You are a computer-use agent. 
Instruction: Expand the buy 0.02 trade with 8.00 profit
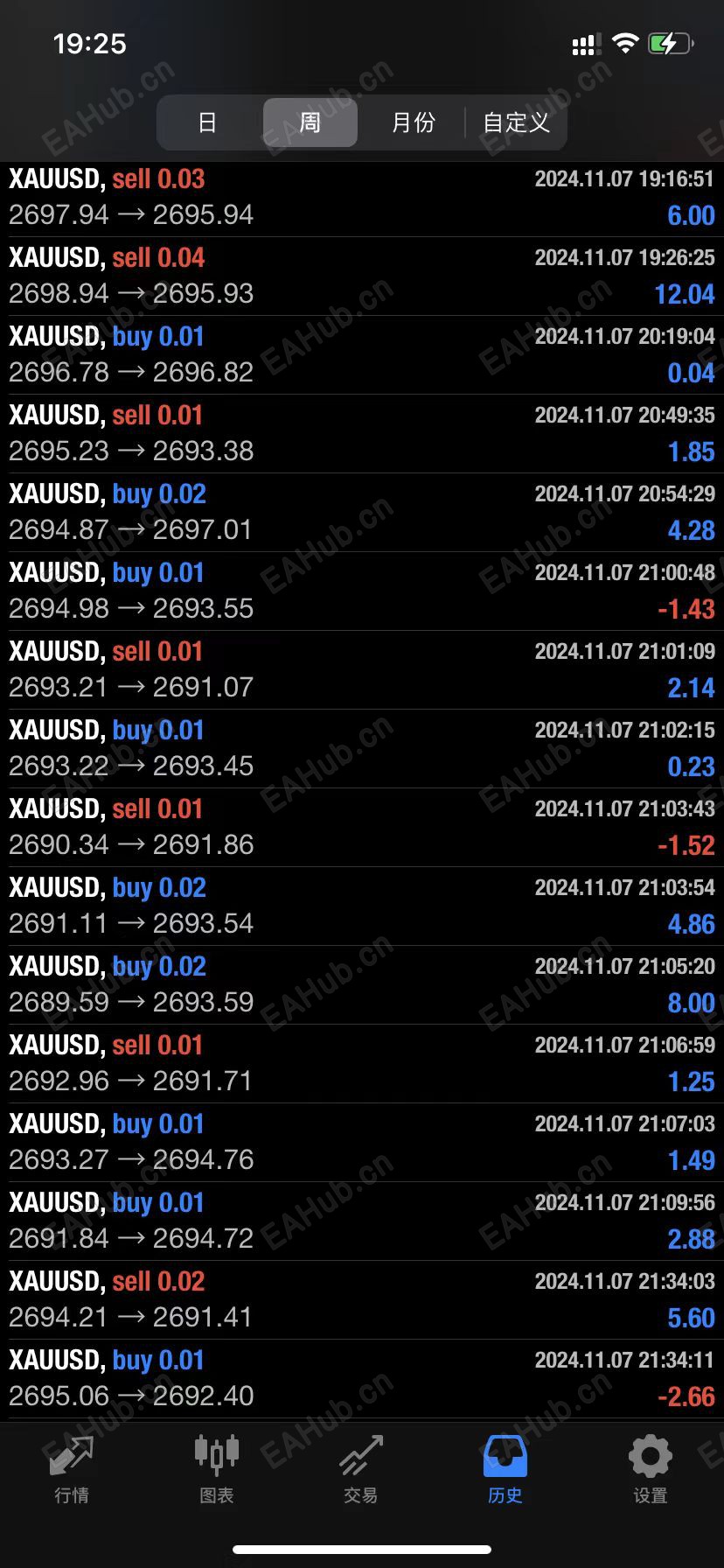(x=362, y=985)
